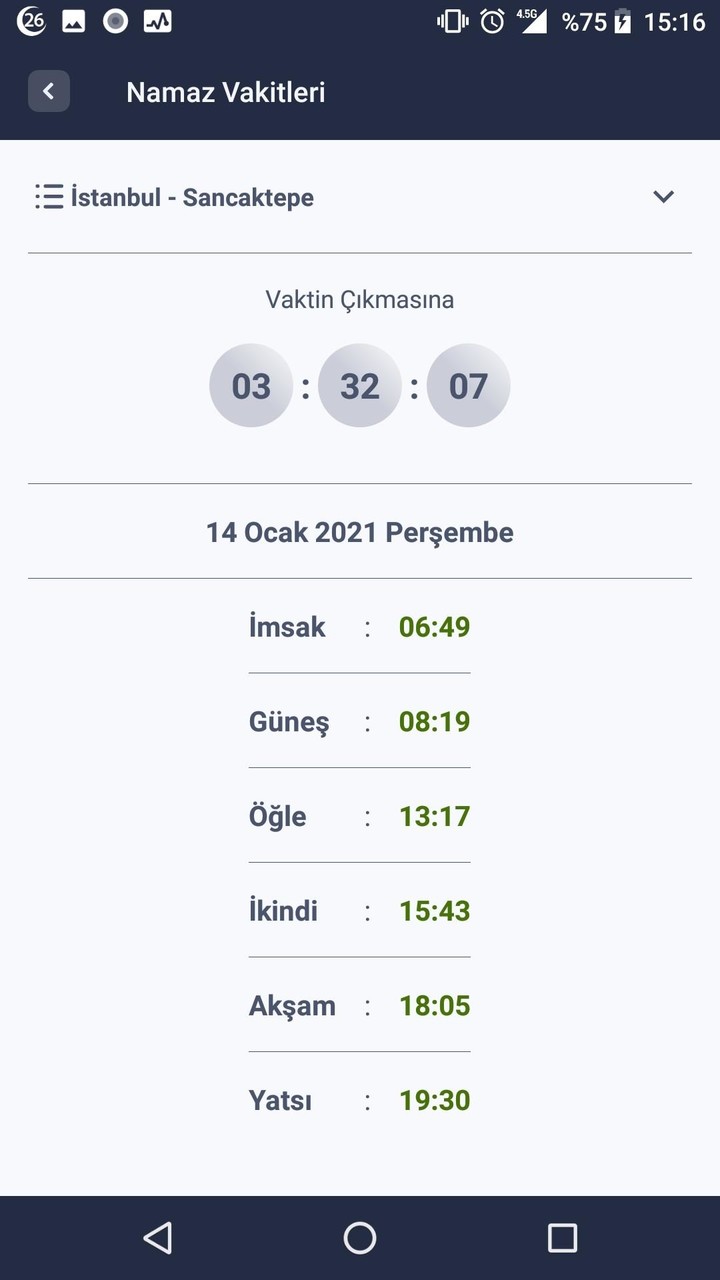Tap the İmsak time 06:49
720x1280 pixels.
433,627
